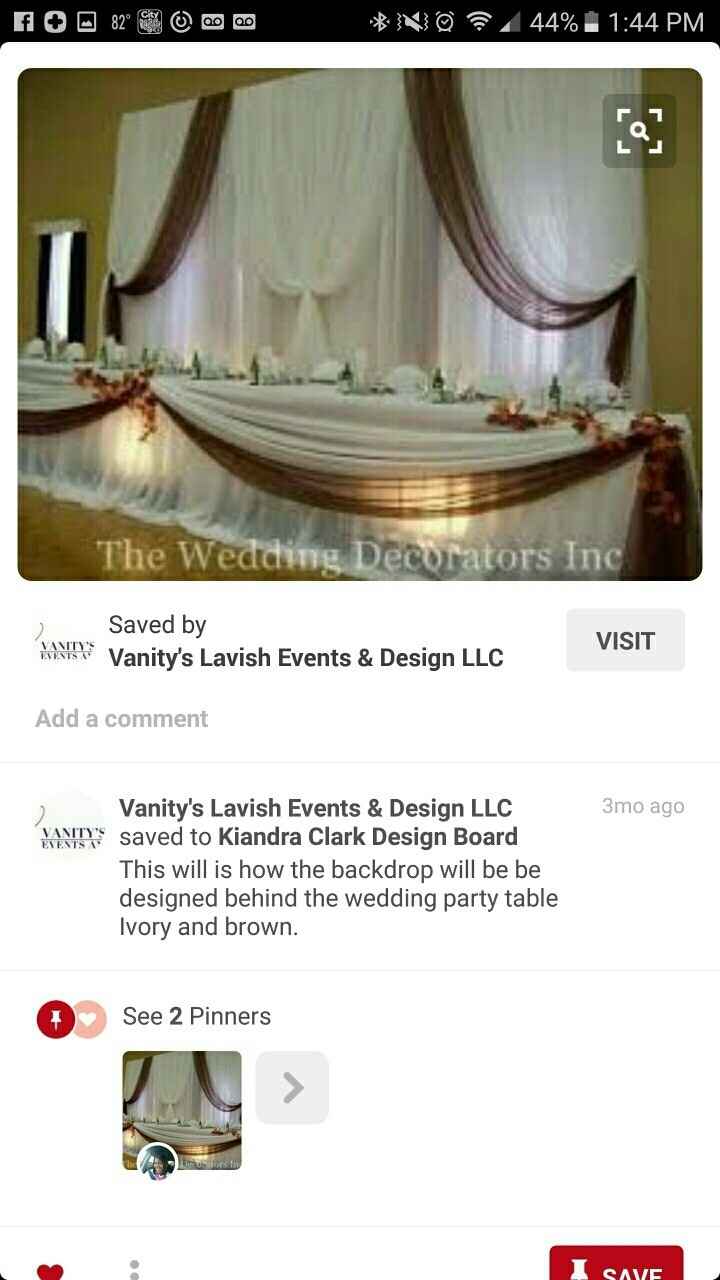Tap the VISIT button

click(625, 640)
